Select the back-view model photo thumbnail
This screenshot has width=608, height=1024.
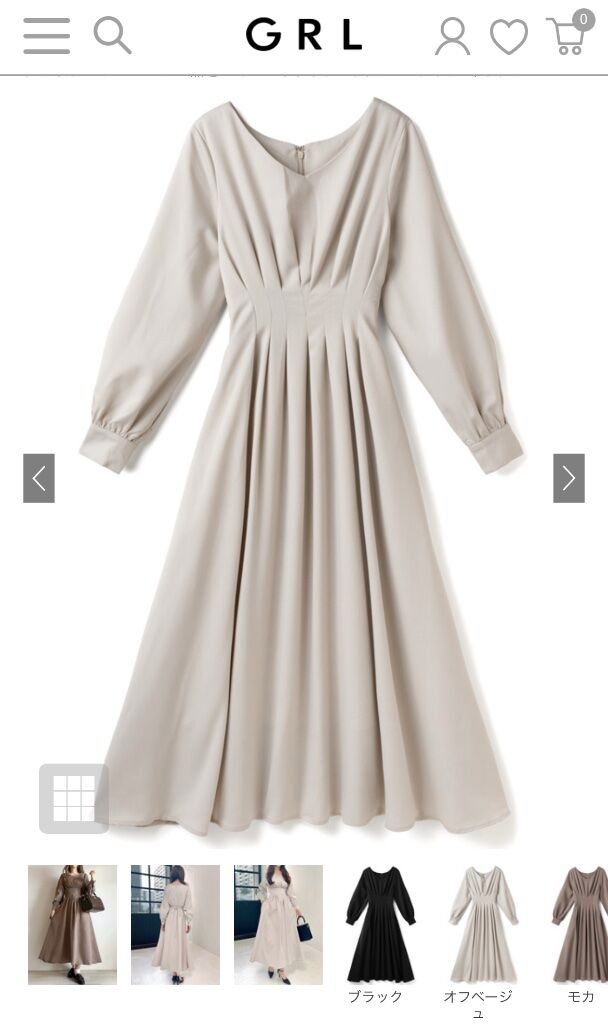pos(176,925)
